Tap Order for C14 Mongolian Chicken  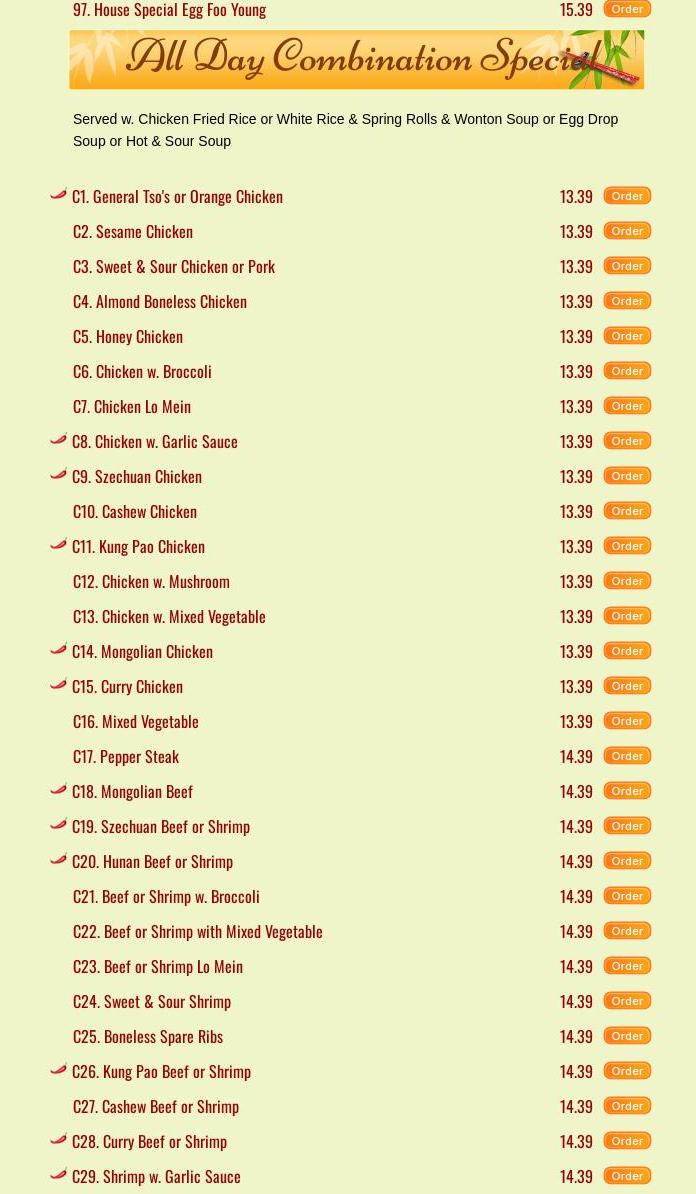[x=627, y=651]
